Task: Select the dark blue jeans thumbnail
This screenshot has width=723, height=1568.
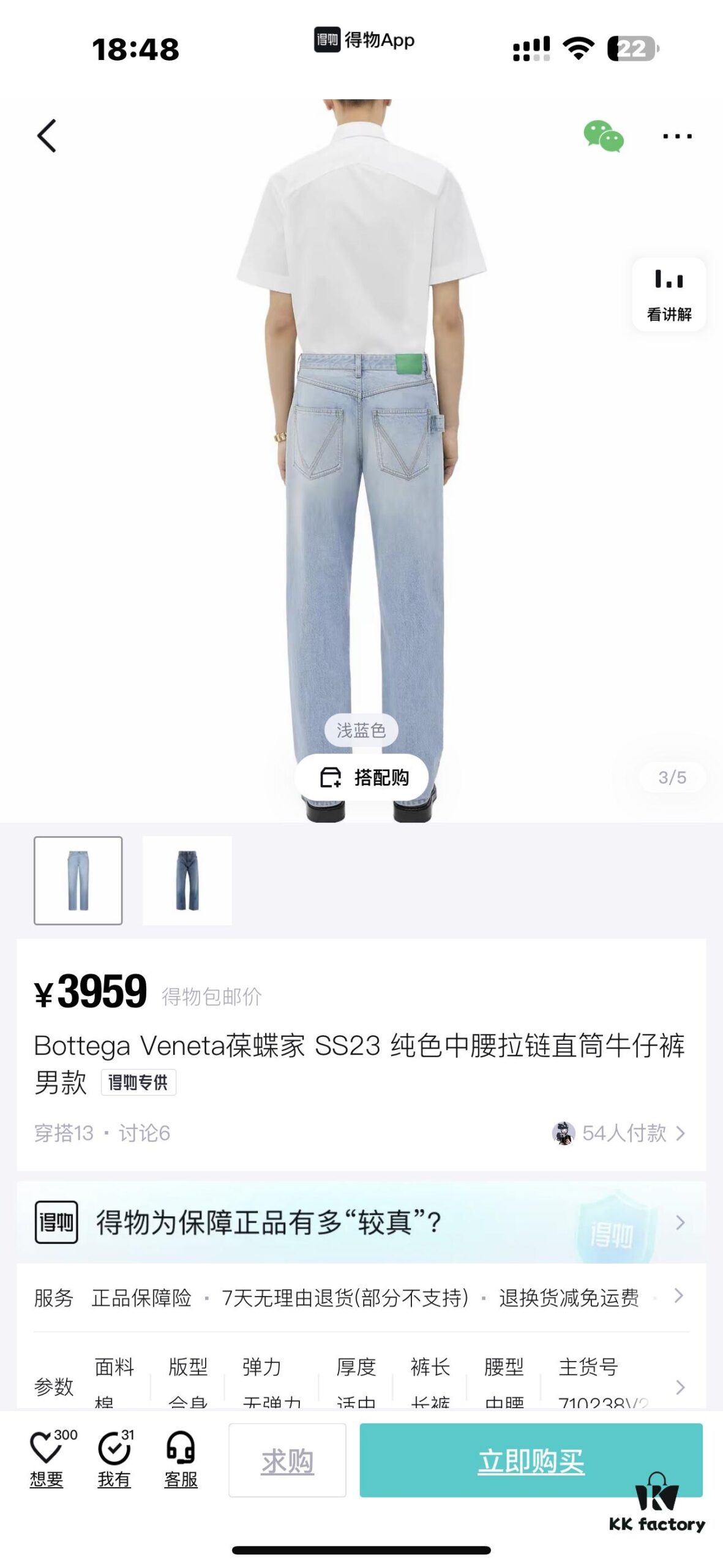Action: [187, 880]
